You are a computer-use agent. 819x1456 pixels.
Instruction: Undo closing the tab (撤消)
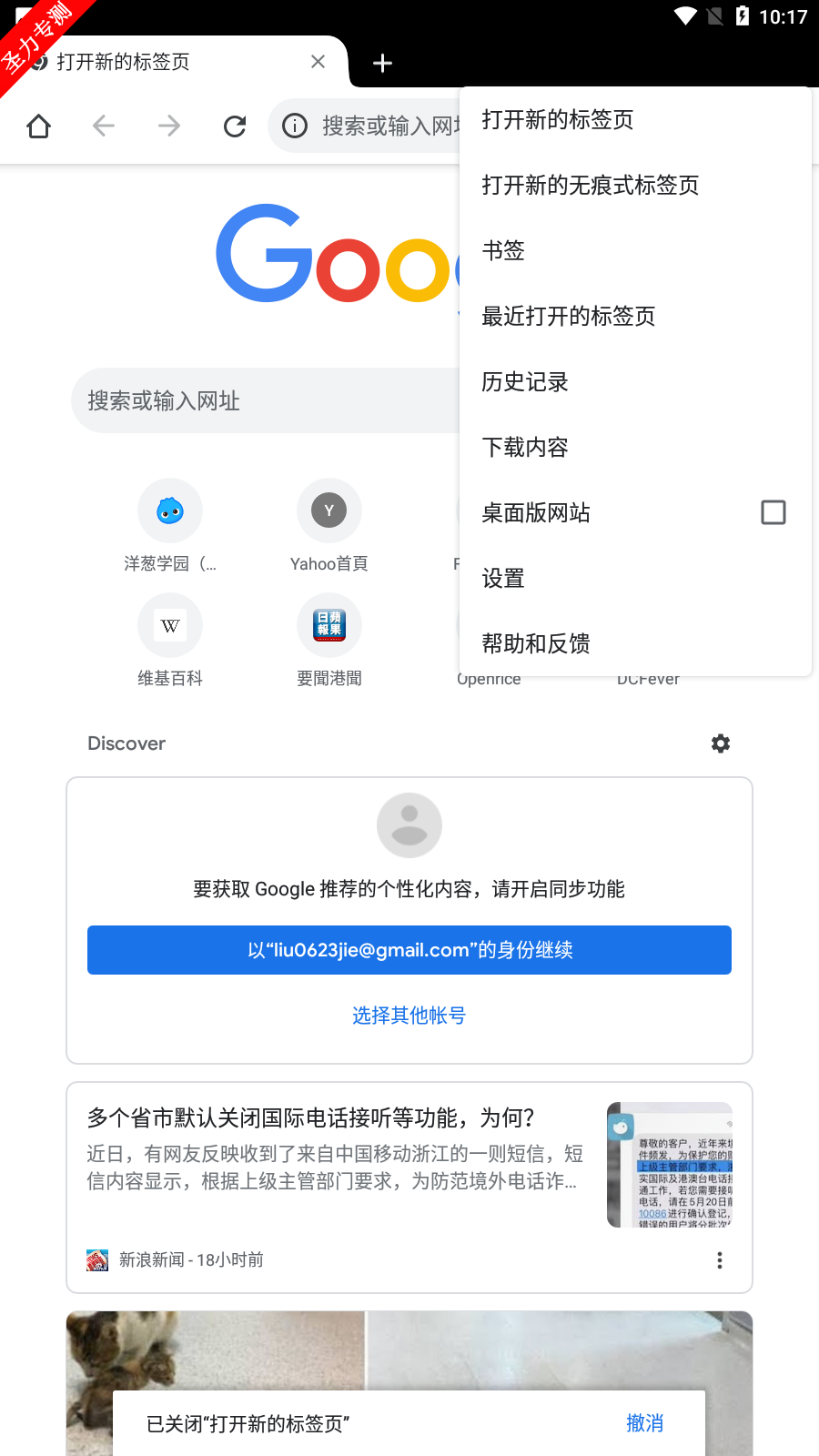tap(644, 1423)
